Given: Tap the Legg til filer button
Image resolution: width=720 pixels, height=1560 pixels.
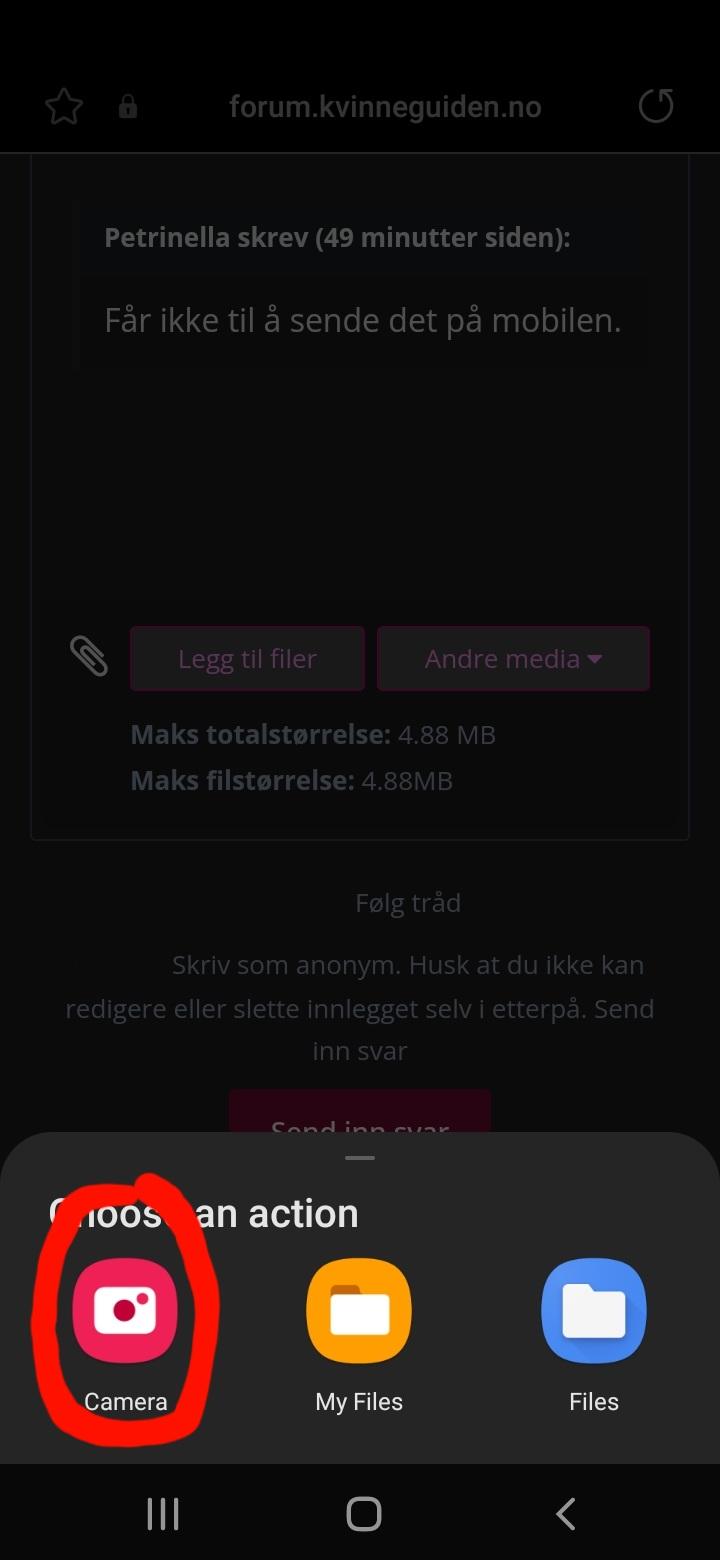Looking at the screenshot, I should (247, 658).
